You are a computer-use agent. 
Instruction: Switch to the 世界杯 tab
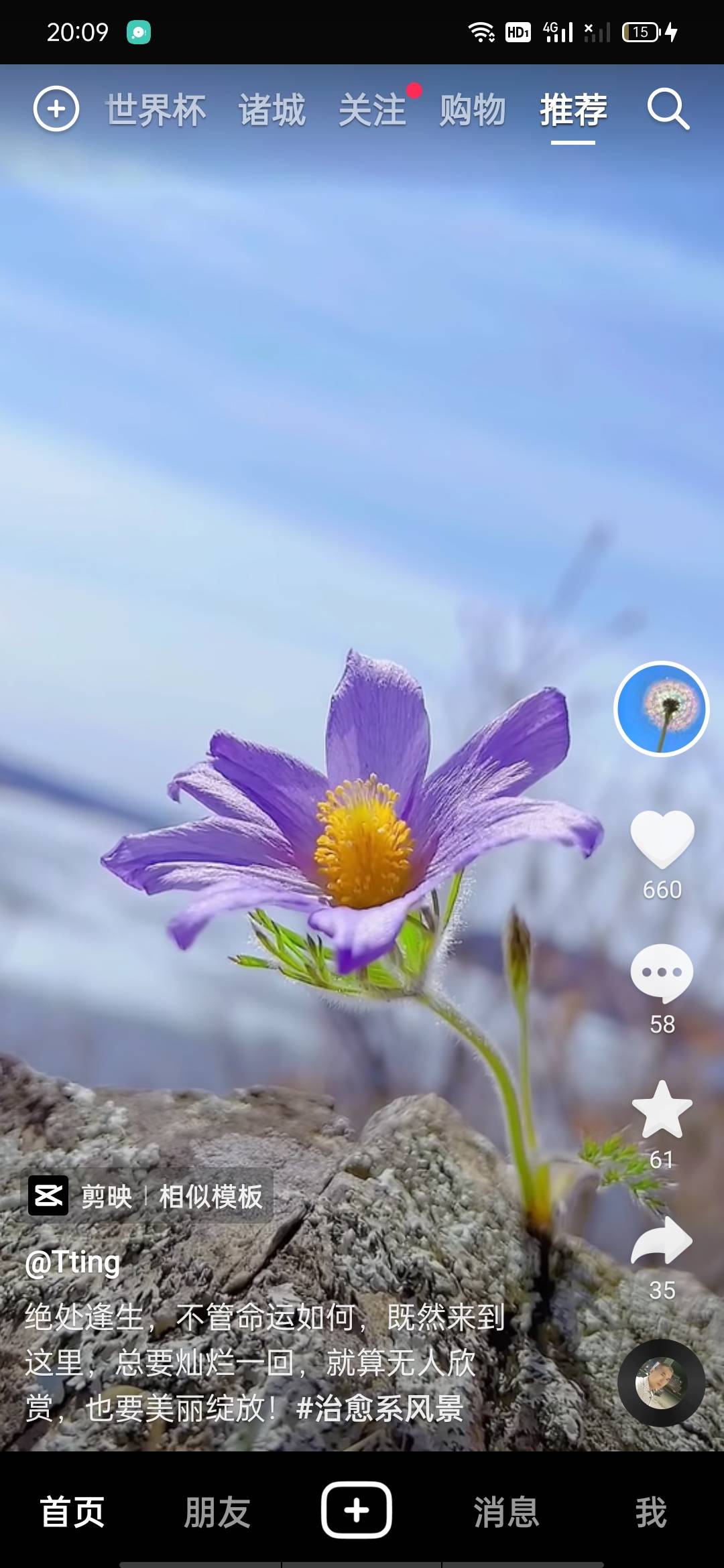(156, 111)
